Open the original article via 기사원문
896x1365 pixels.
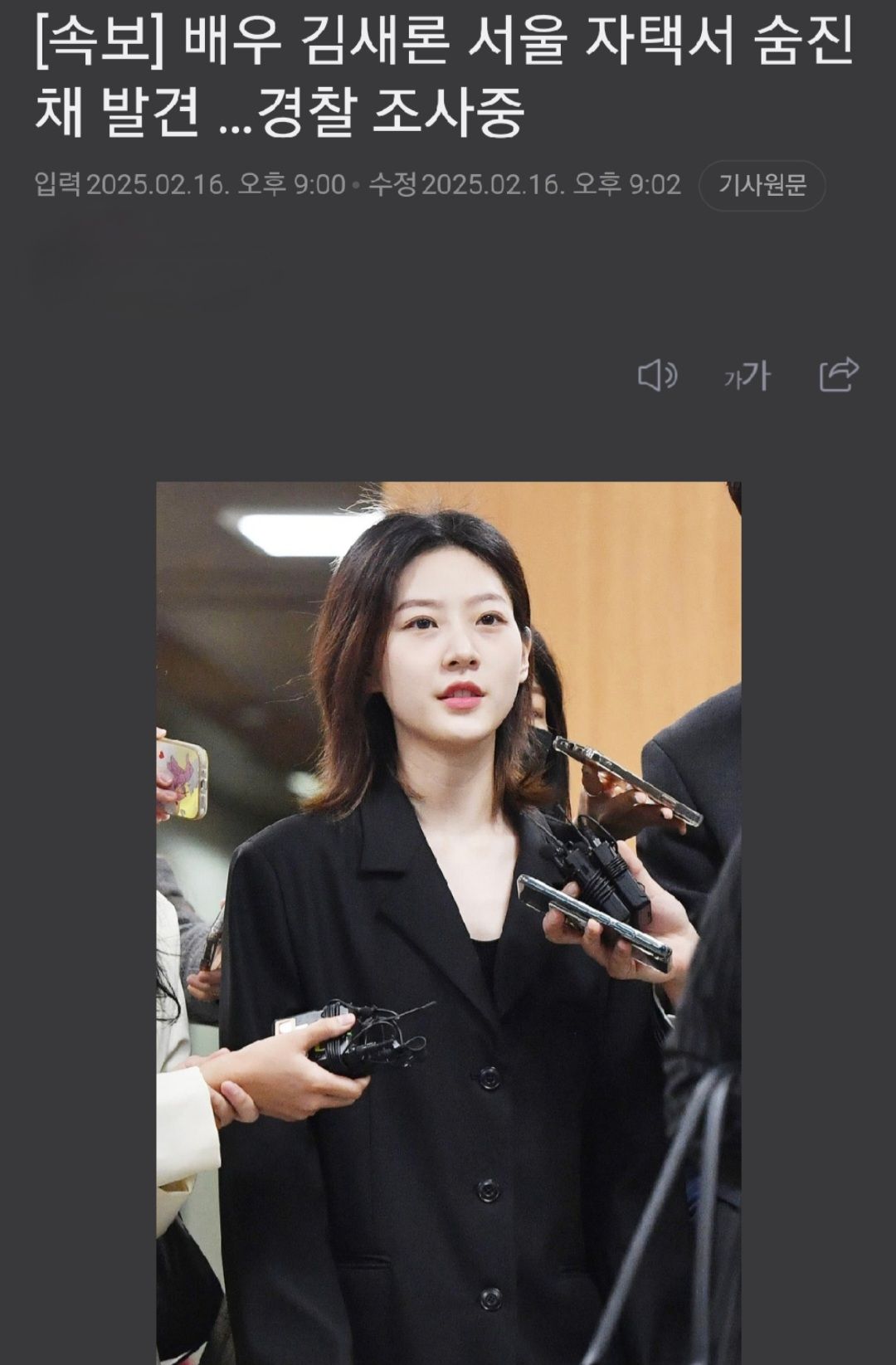(x=762, y=185)
